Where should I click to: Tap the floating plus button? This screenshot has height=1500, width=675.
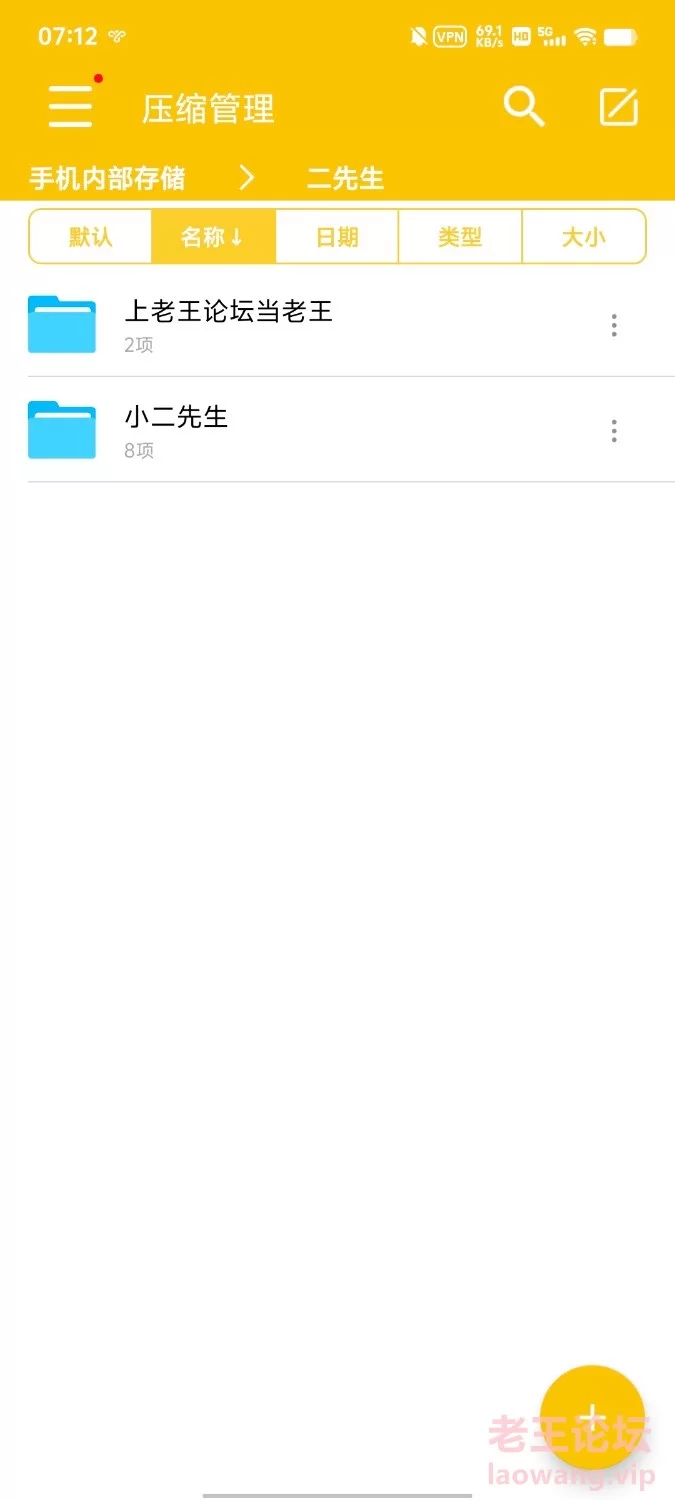[592, 1417]
